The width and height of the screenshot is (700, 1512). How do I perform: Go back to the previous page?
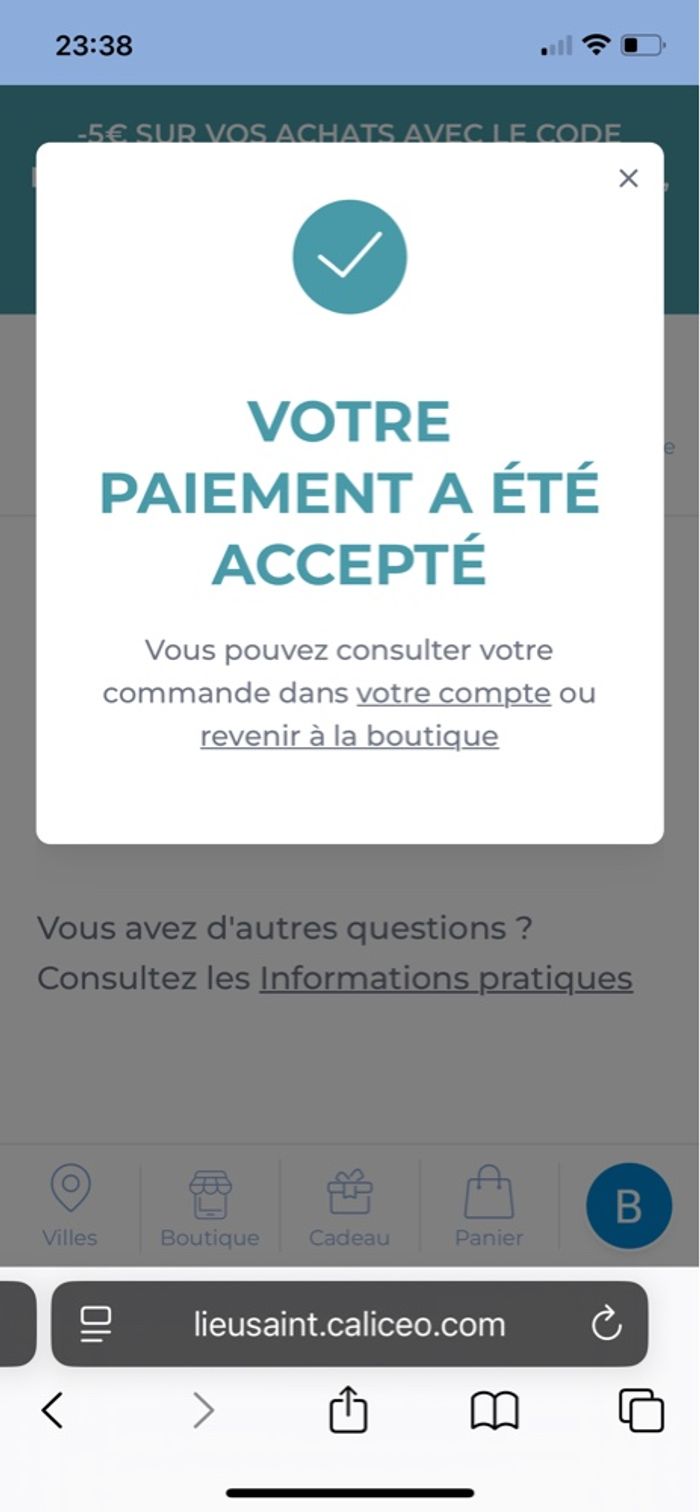pos(52,1411)
